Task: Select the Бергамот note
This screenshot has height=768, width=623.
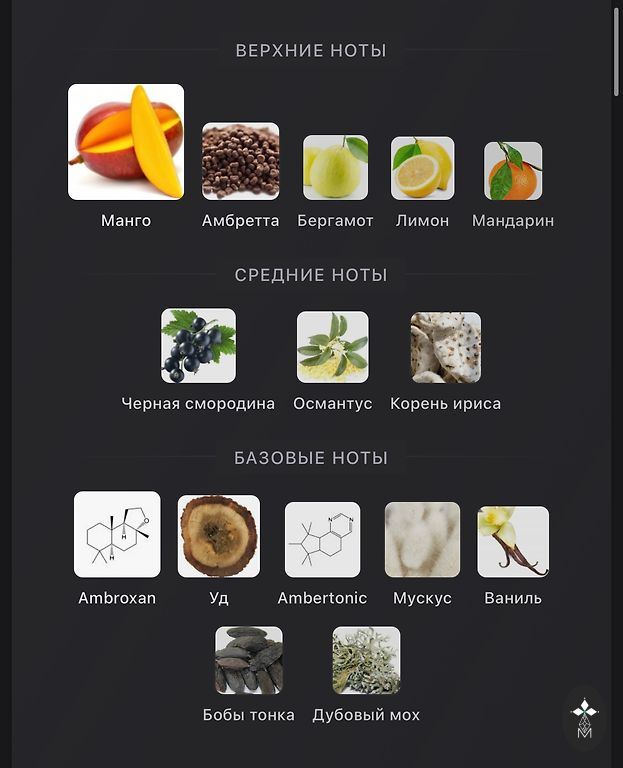Action: [x=335, y=167]
